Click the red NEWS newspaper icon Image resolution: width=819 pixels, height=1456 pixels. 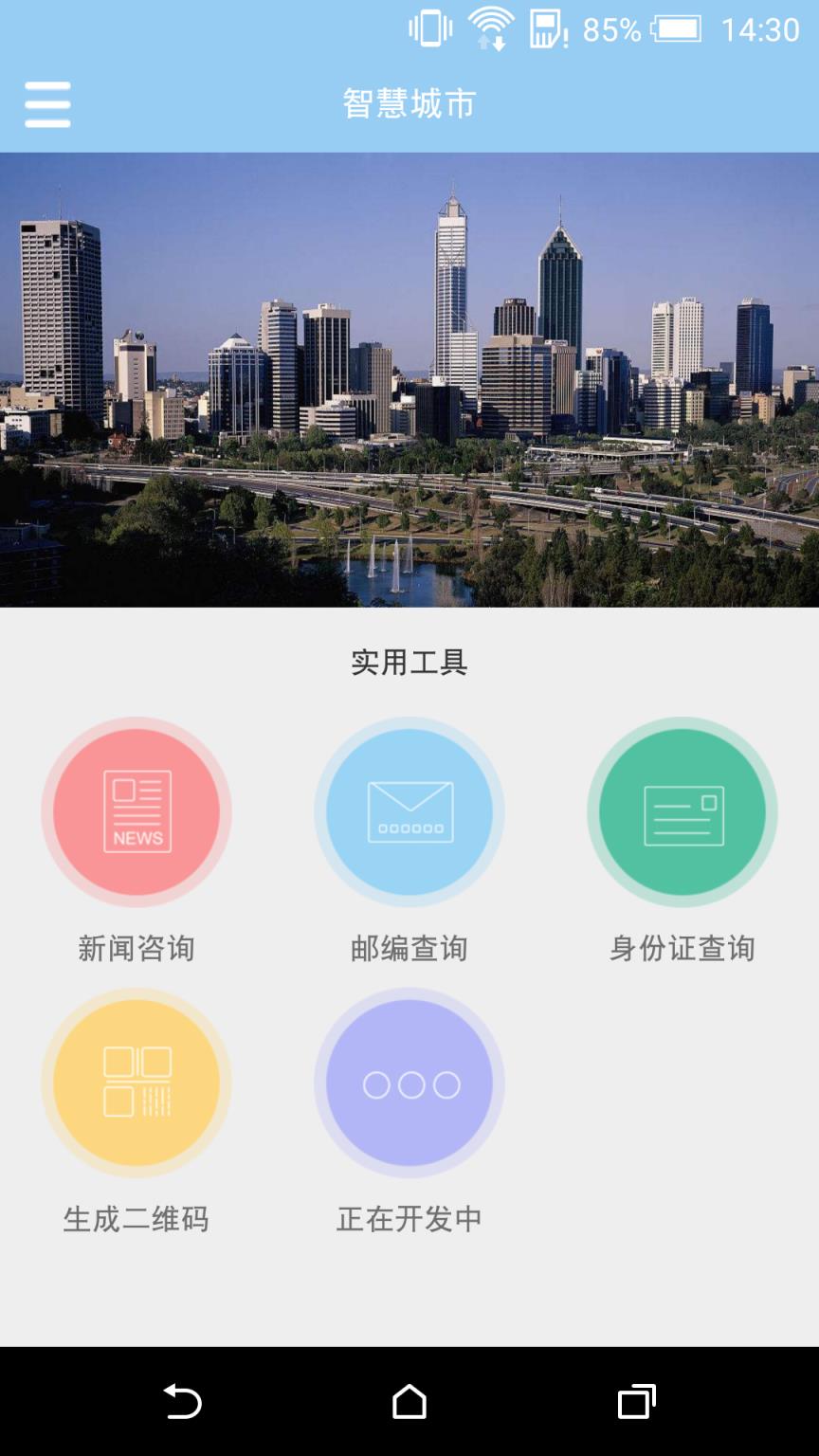pyautogui.click(x=136, y=811)
